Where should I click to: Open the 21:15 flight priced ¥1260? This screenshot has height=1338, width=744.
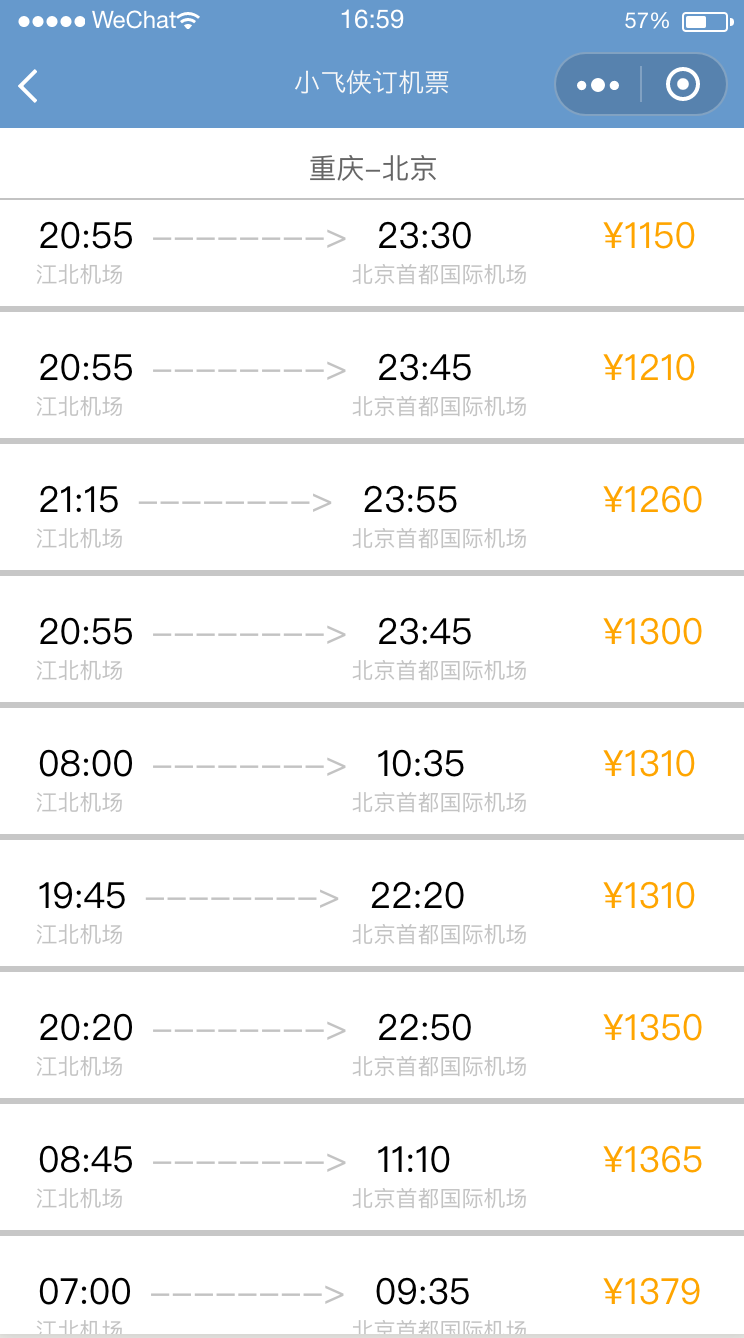pos(370,516)
